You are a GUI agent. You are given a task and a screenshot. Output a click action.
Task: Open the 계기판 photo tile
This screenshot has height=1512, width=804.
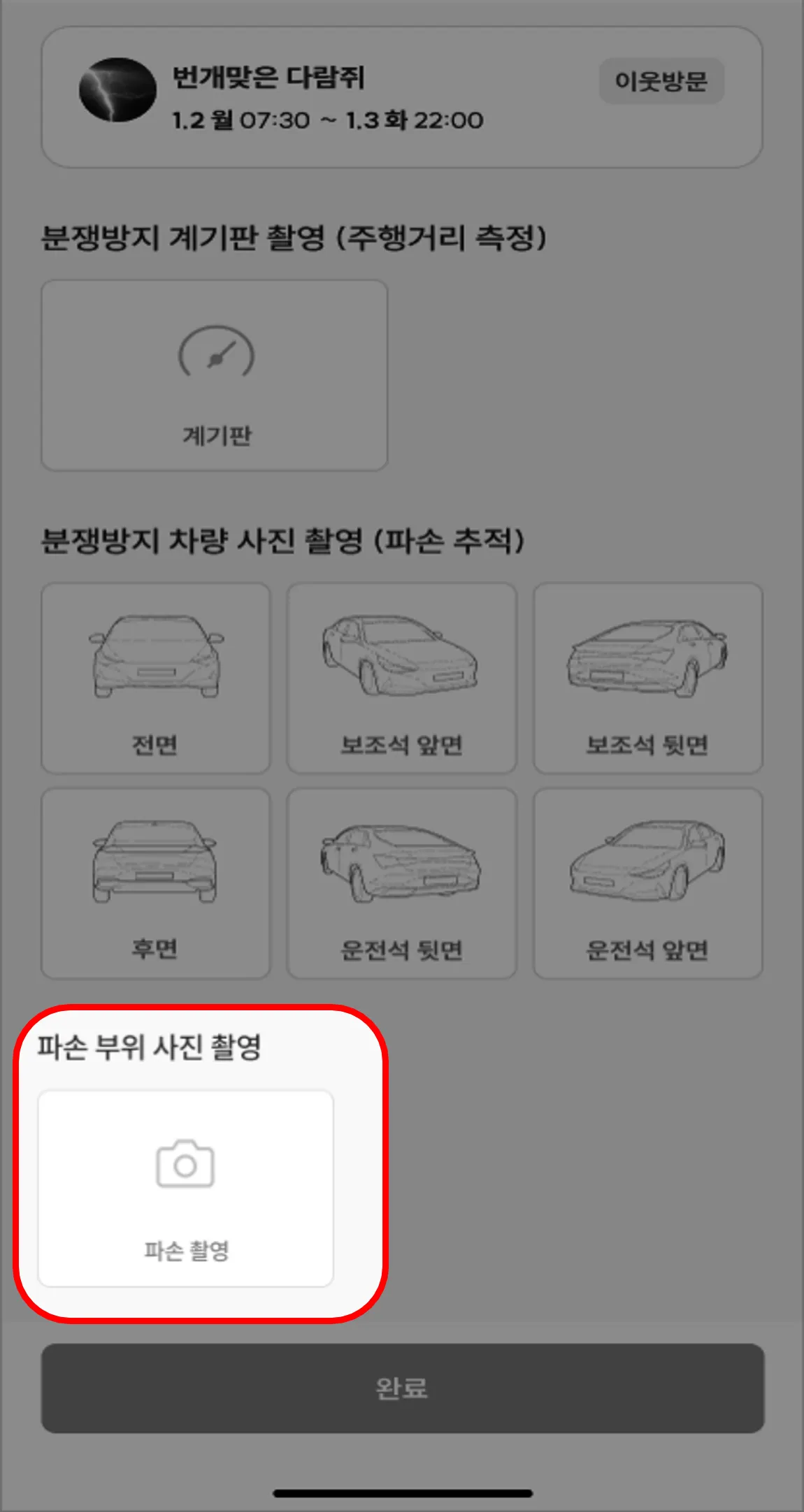coord(215,376)
